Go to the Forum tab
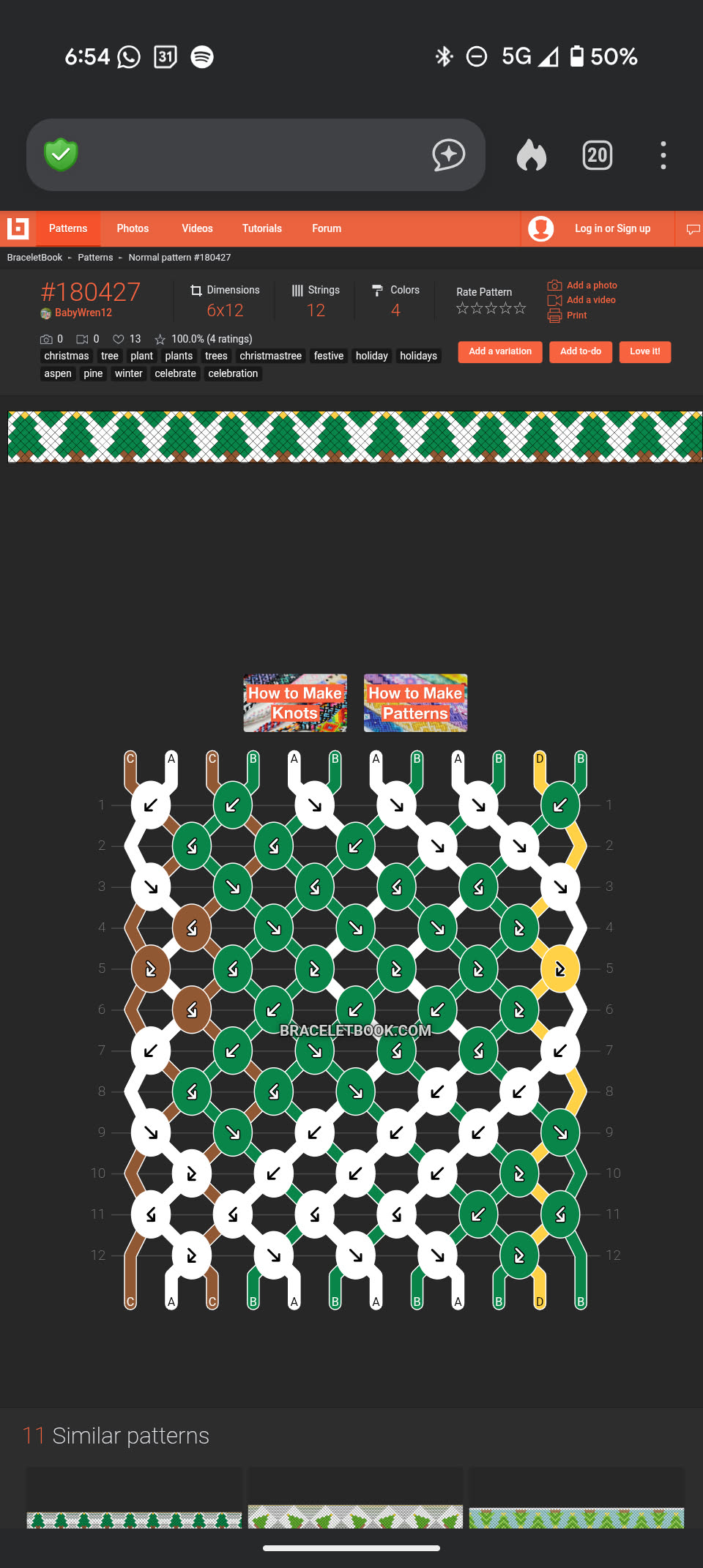This screenshot has height=1568, width=703. [x=327, y=228]
